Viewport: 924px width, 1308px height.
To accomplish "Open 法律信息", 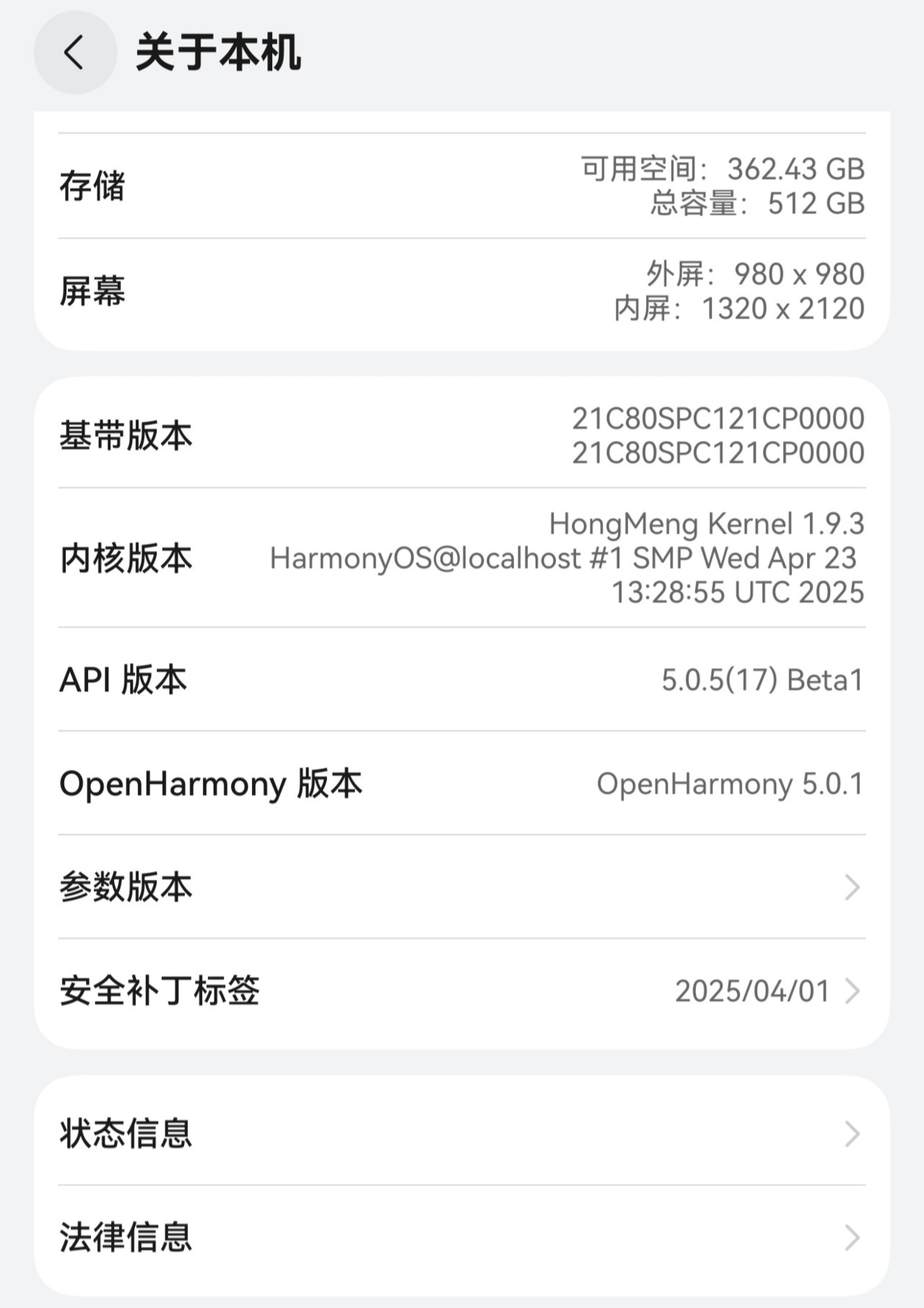I will pyautogui.click(x=462, y=1237).
